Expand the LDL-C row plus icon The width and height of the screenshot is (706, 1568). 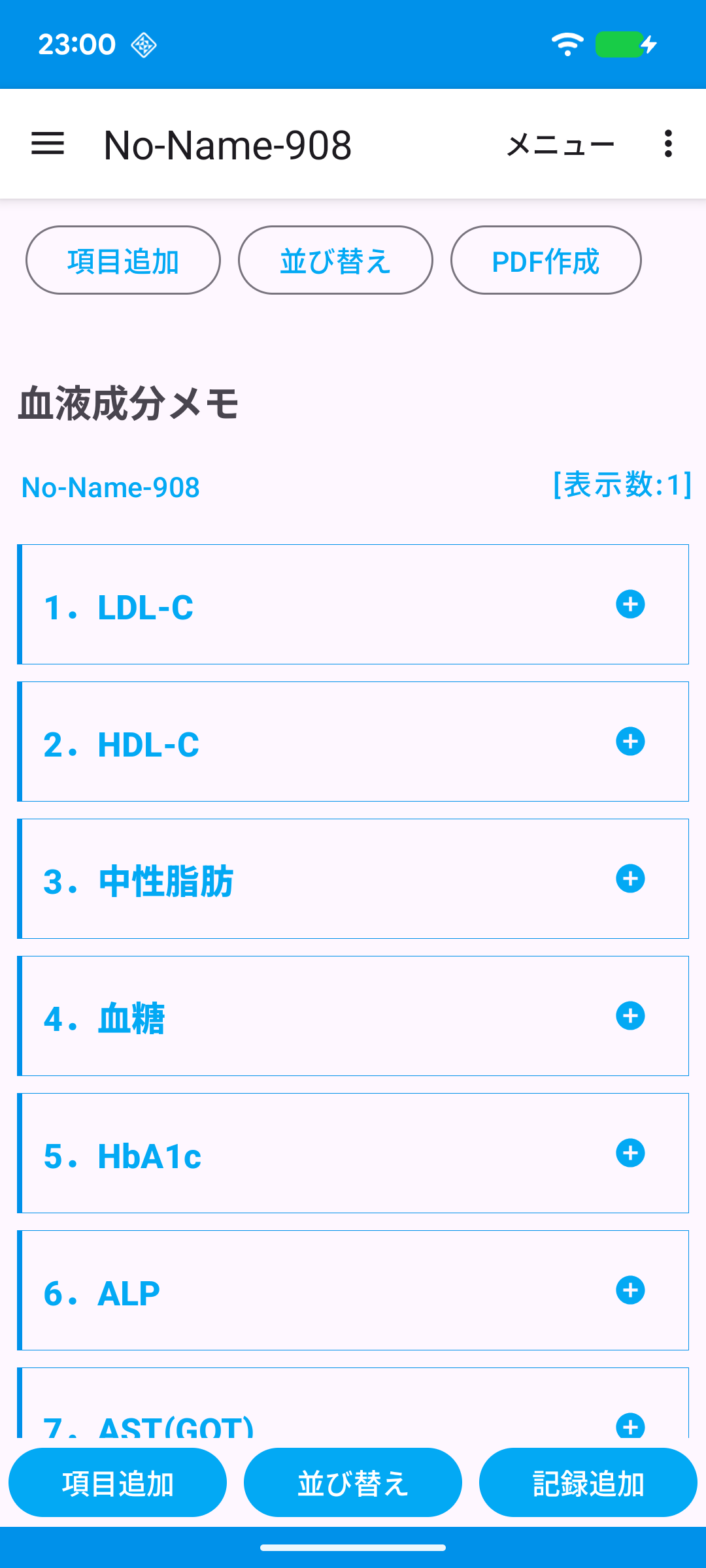[630, 604]
